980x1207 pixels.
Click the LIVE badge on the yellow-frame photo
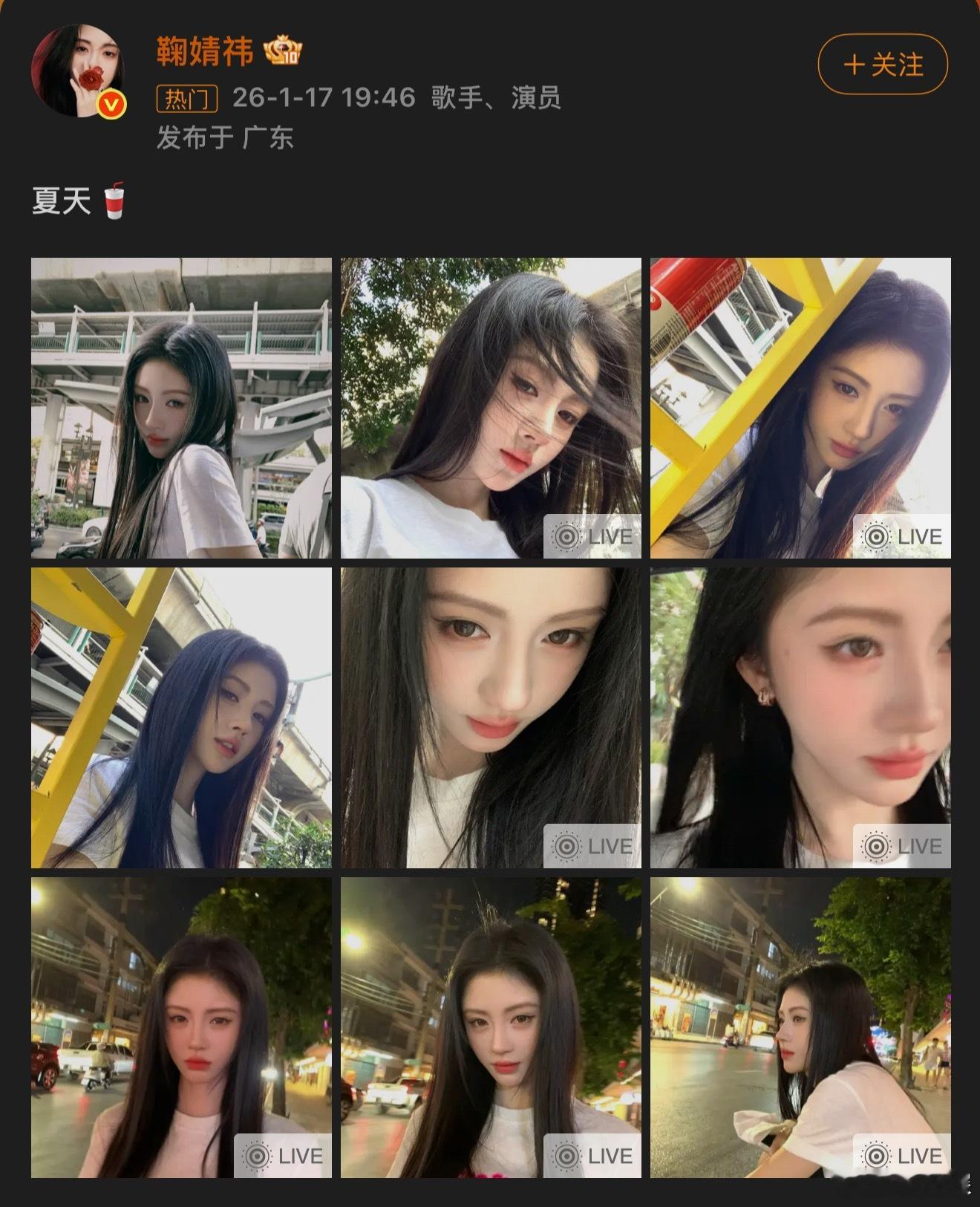(x=902, y=536)
